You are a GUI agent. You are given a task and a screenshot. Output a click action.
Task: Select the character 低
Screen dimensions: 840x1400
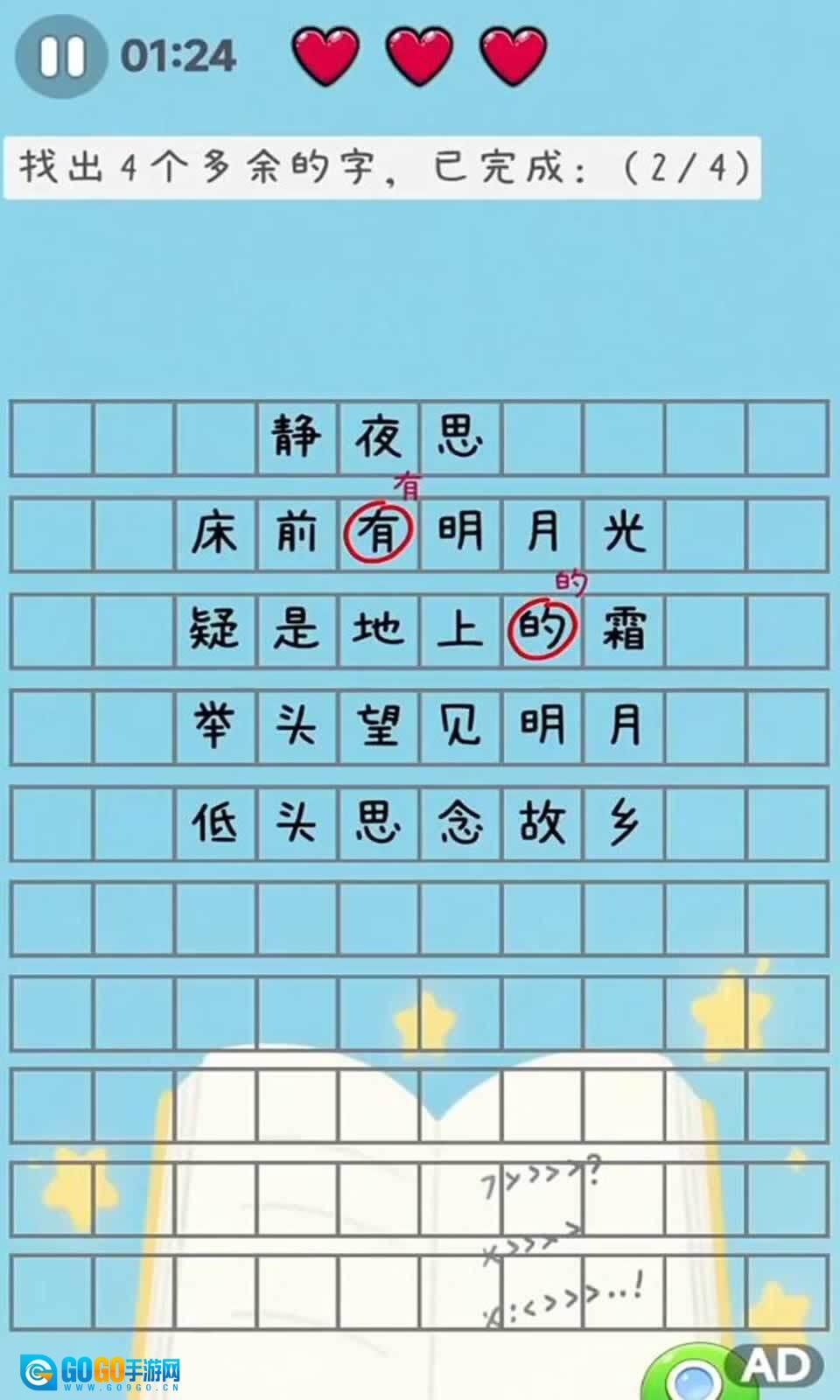[x=214, y=823]
